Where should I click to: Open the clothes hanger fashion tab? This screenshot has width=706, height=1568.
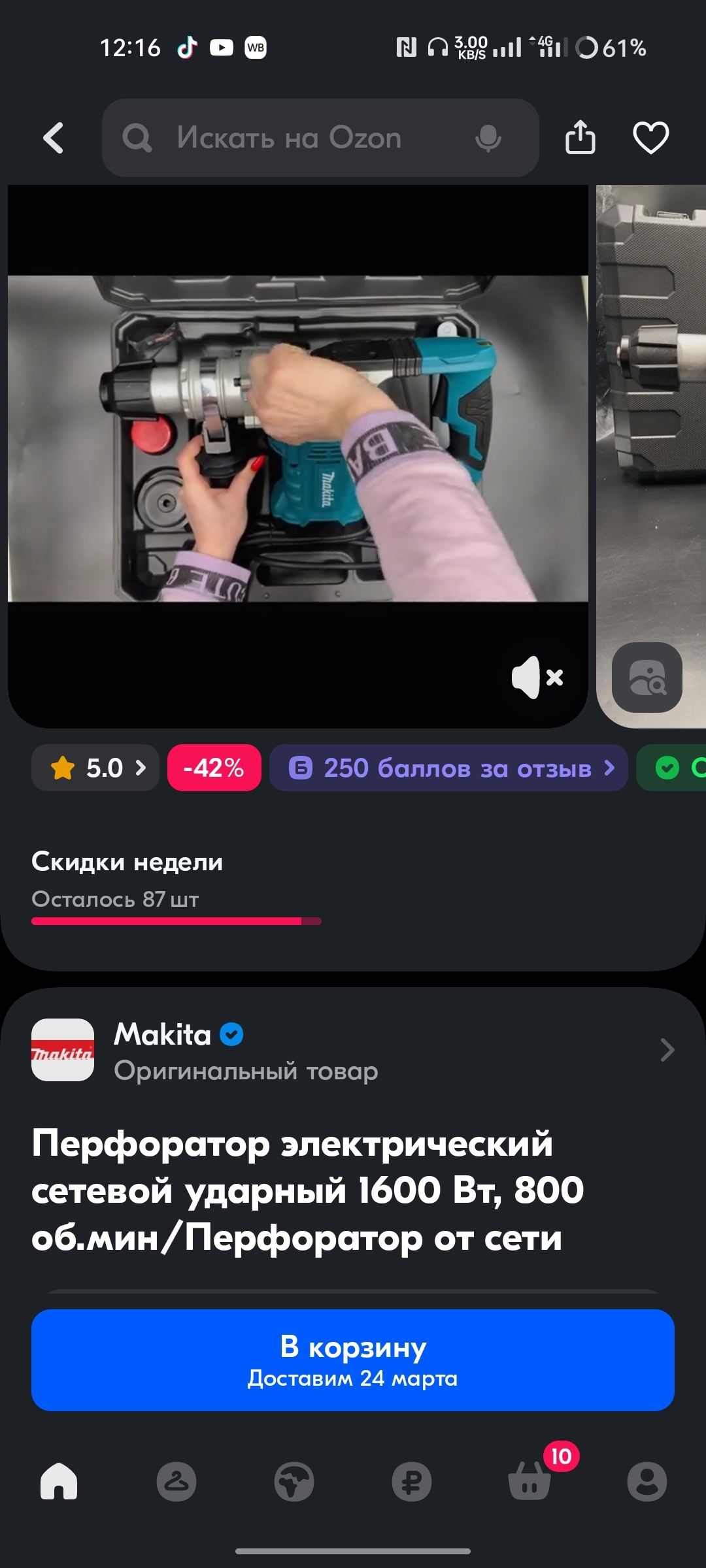pyautogui.click(x=176, y=1481)
